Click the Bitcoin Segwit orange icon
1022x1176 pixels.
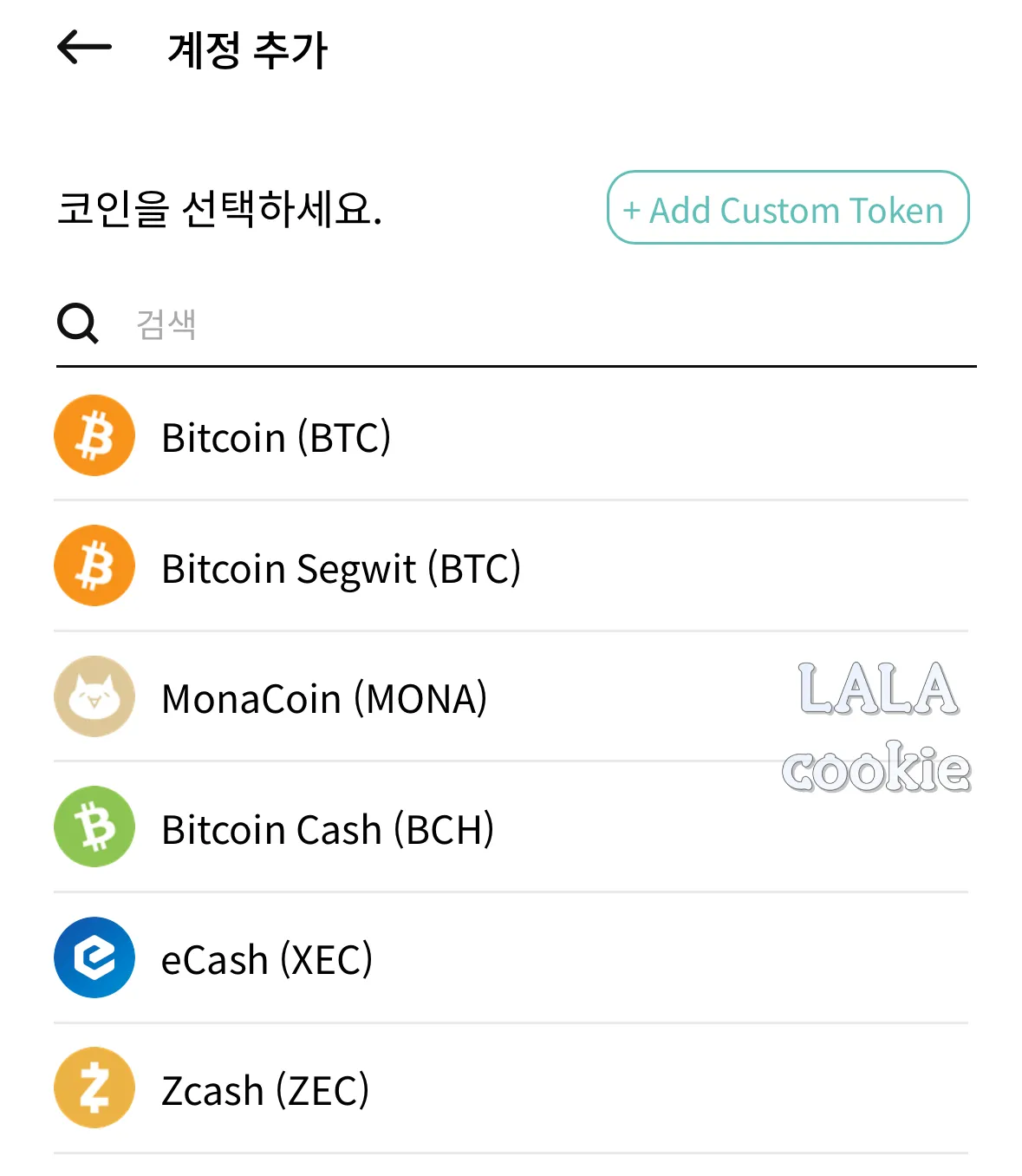pyautogui.click(x=94, y=565)
